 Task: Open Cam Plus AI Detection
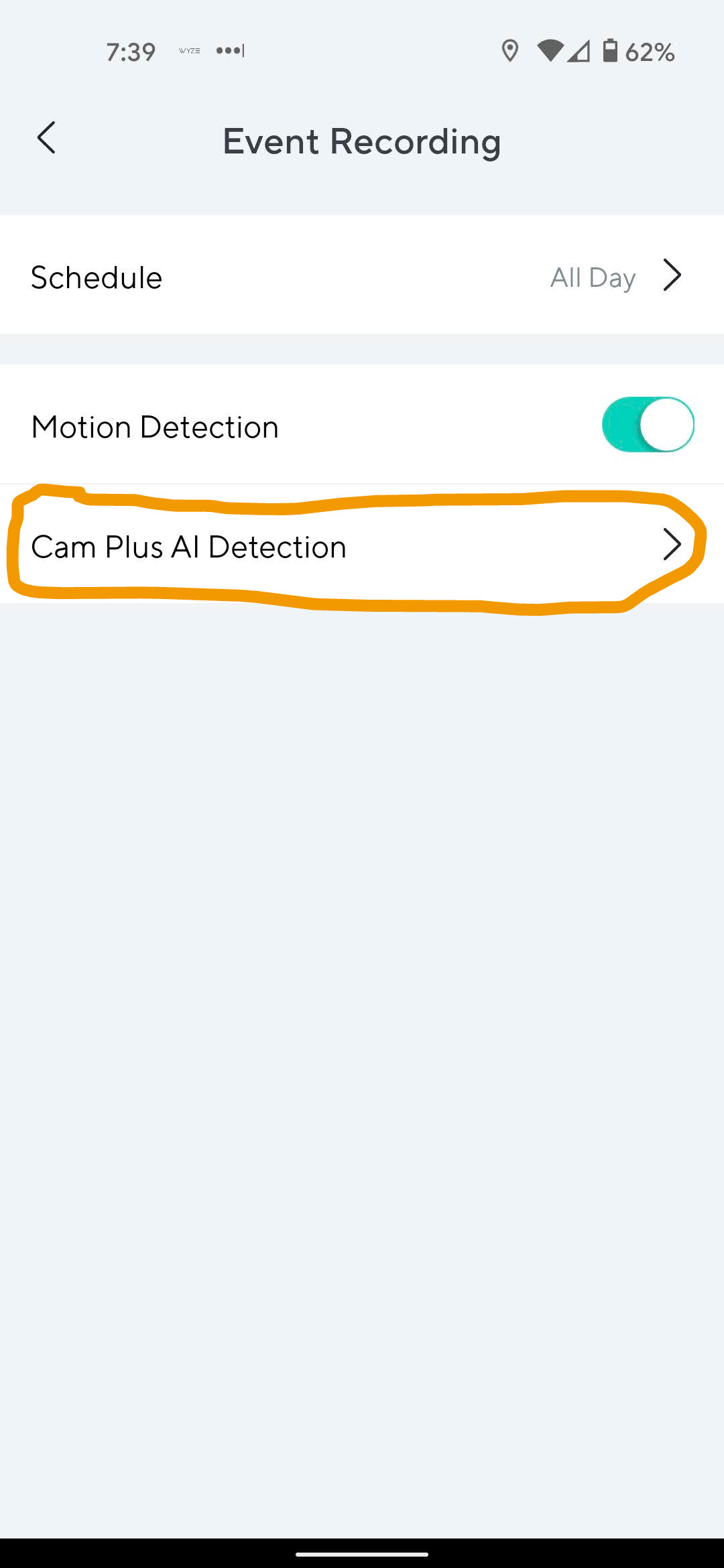pos(362,545)
